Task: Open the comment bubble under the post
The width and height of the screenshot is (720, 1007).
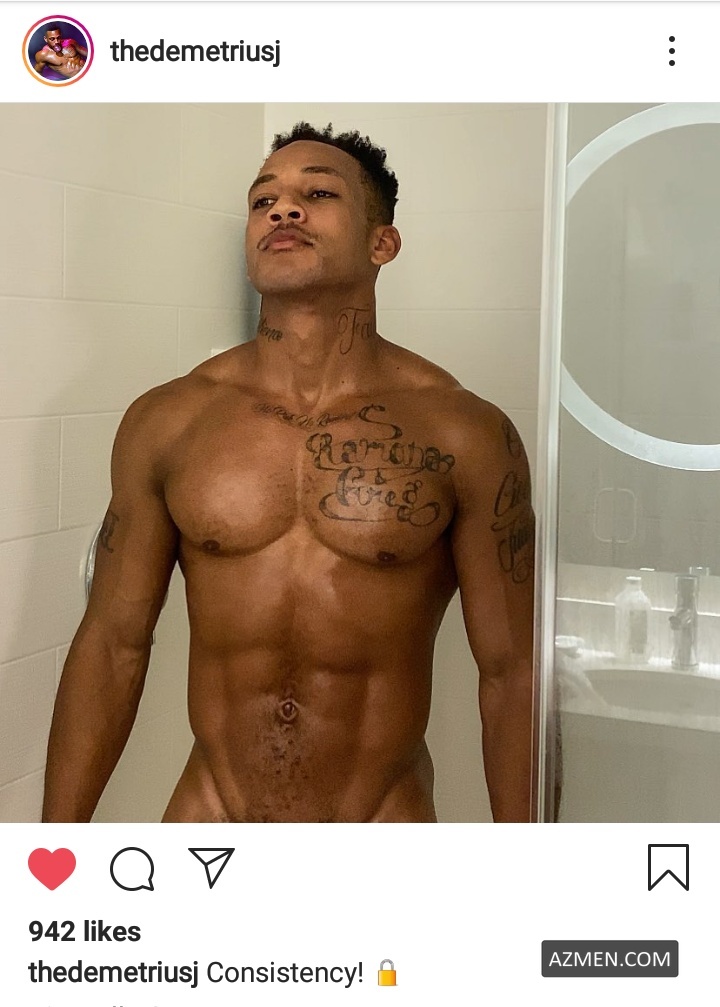Action: 132,868
